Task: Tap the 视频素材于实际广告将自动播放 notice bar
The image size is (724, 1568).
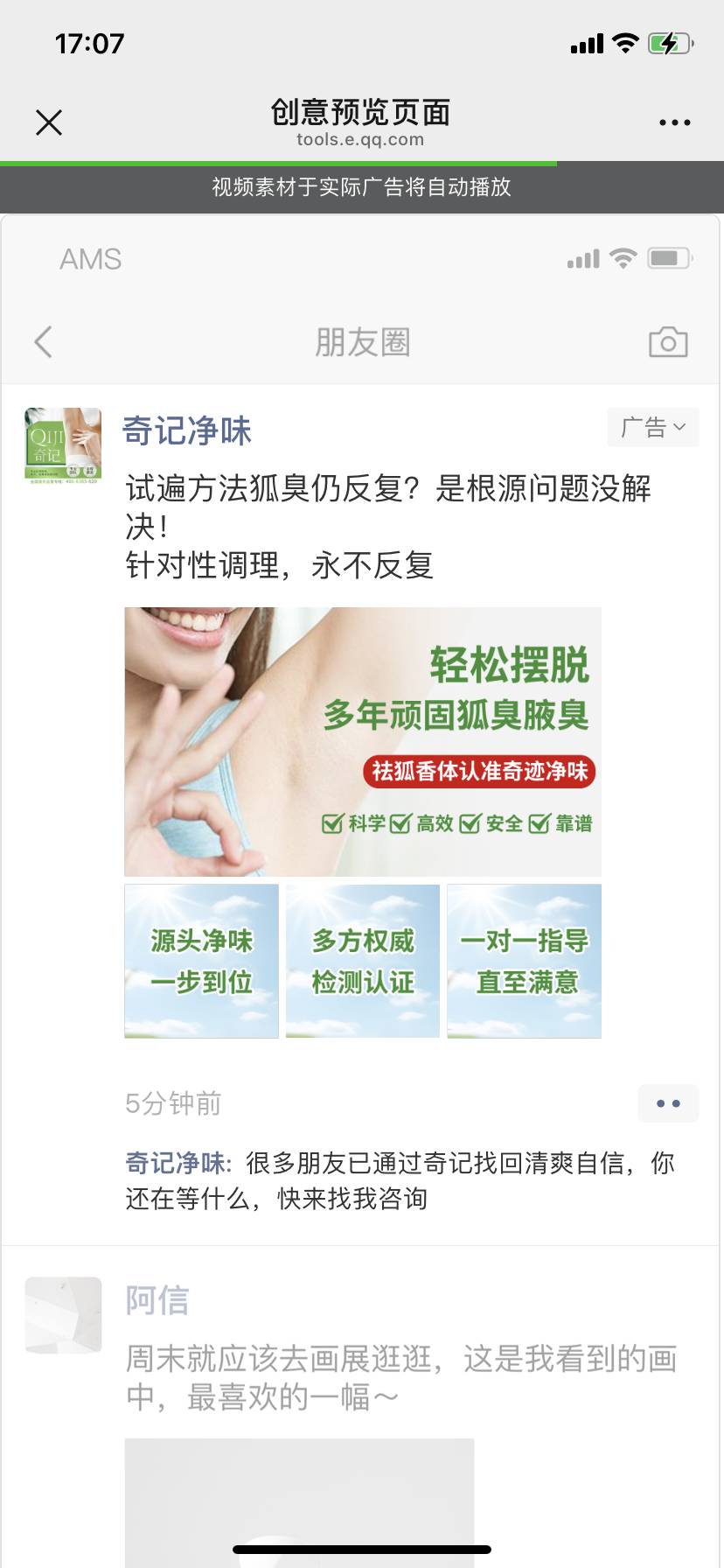Action: [362, 188]
